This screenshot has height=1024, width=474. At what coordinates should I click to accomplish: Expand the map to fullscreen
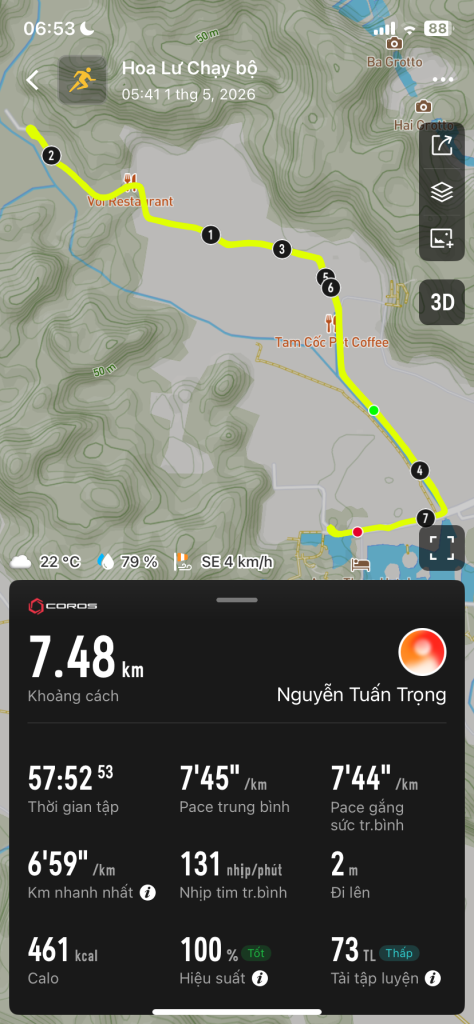click(442, 548)
